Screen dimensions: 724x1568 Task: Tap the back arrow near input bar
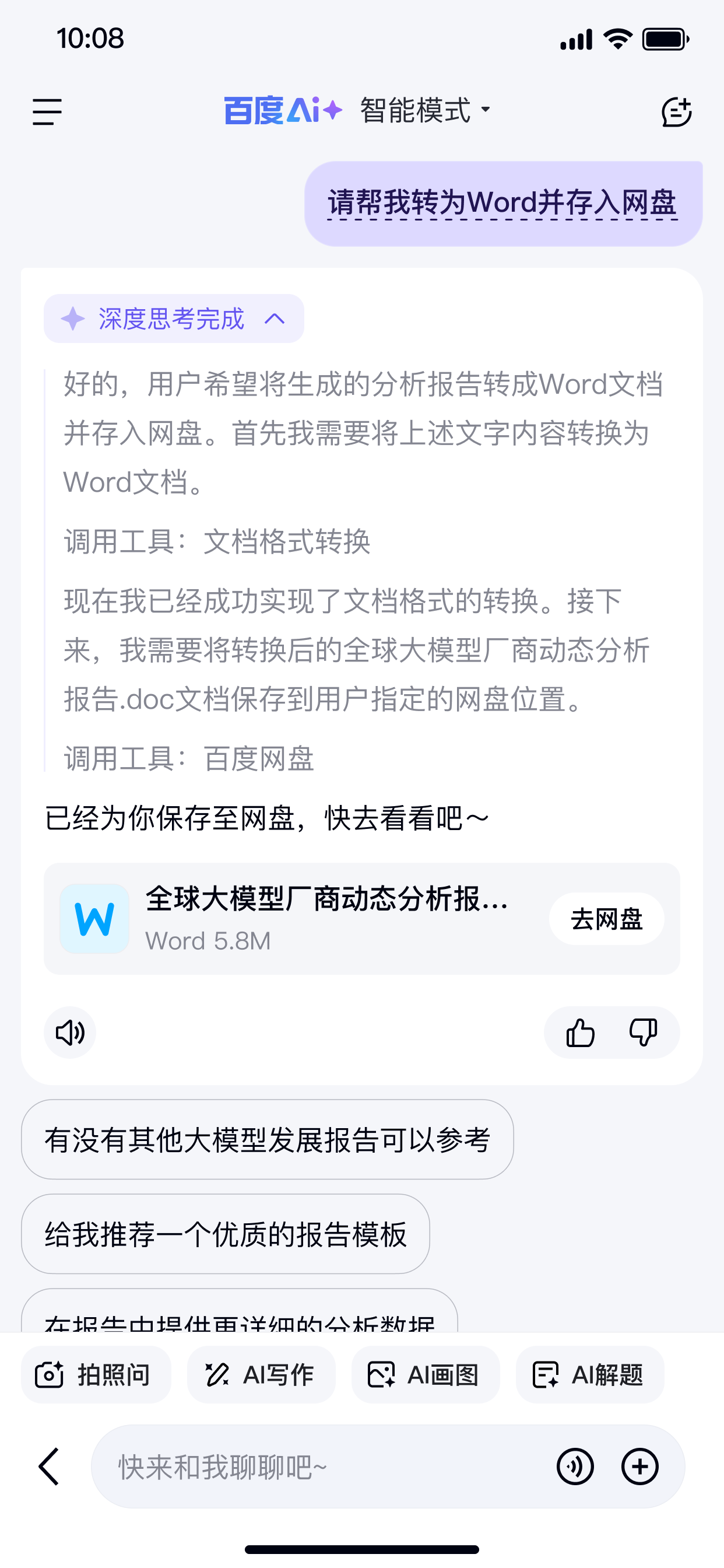pos(48,1467)
